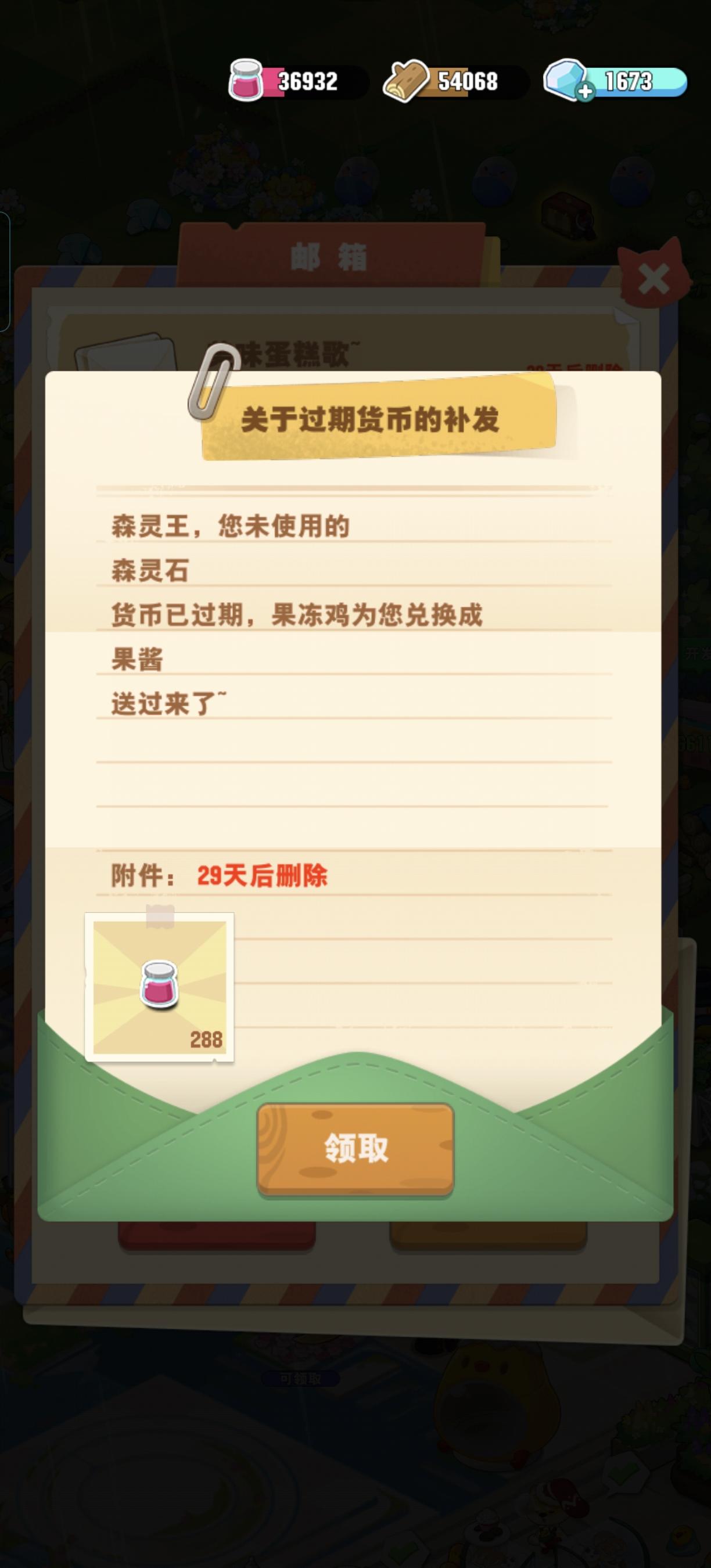Tap the plus icon to buy more gems
This screenshot has height=1568, width=711.
tap(586, 91)
